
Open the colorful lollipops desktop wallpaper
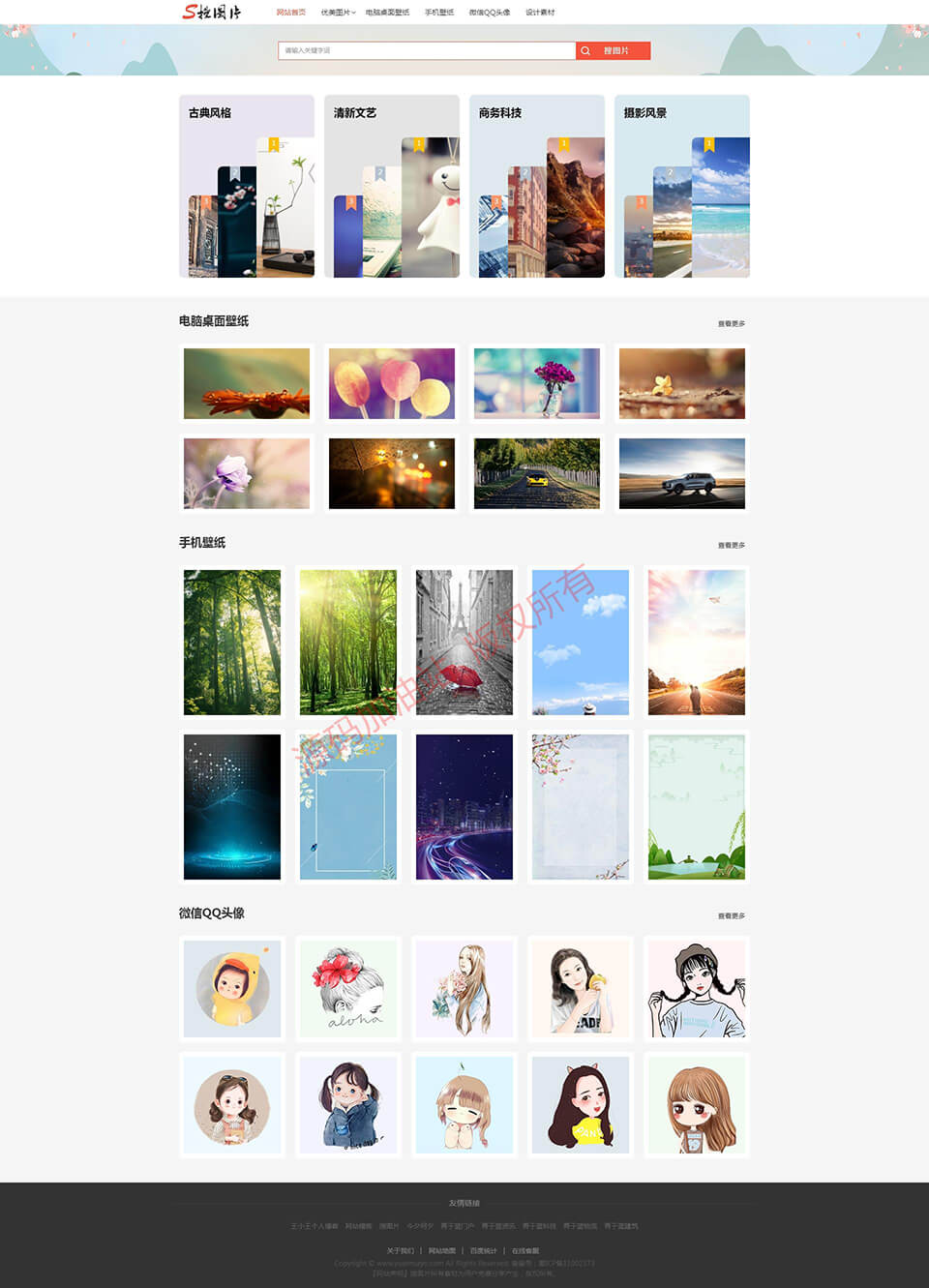pos(392,384)
